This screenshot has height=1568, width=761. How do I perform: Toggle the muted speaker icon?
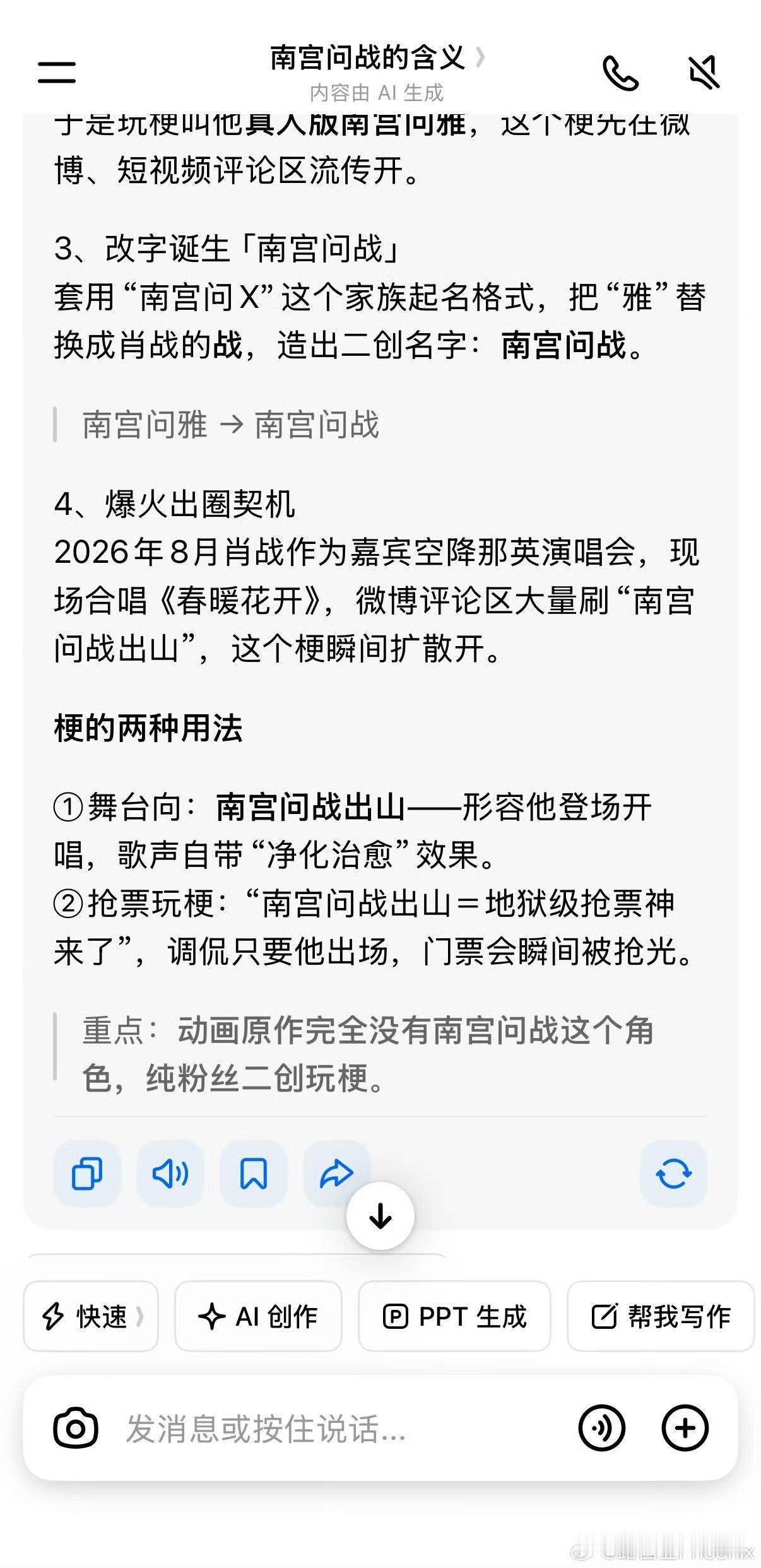pos(704,73)
